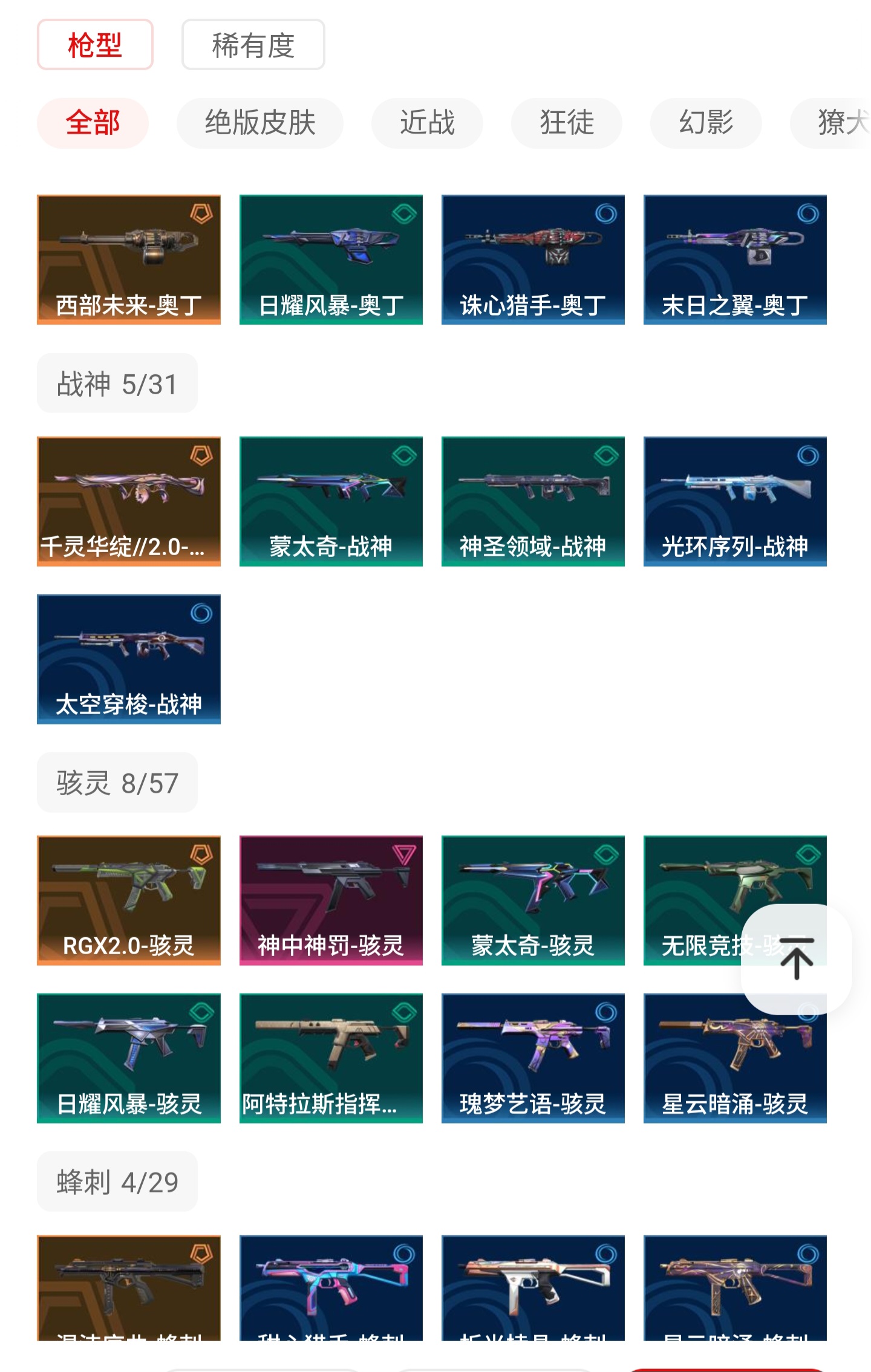Open the 西部未来-奥丁 skin

coord(129,259)
